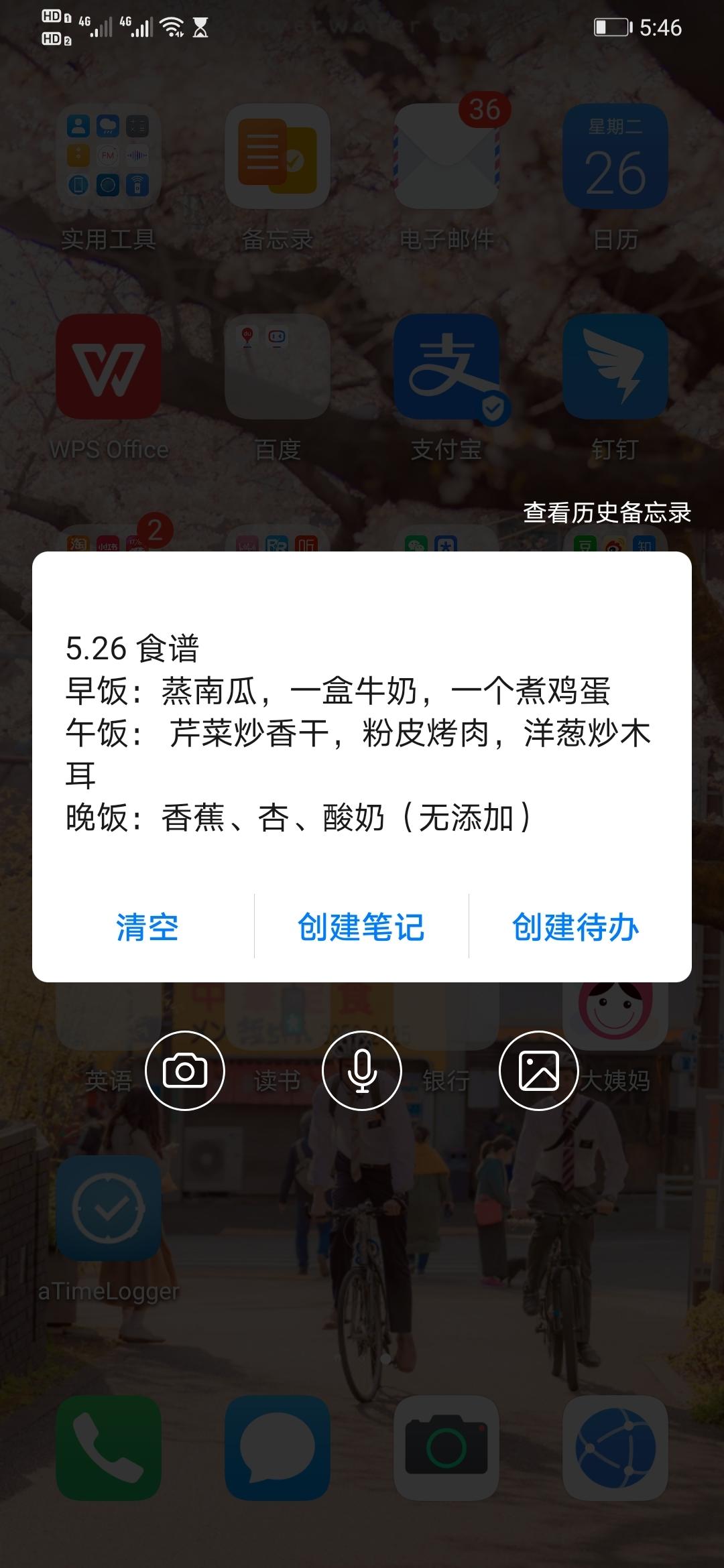The height and width of the screenshot is (1568, 724).
Task: Open 查看历史备忘录 memo history
Action: pos(607,513)
